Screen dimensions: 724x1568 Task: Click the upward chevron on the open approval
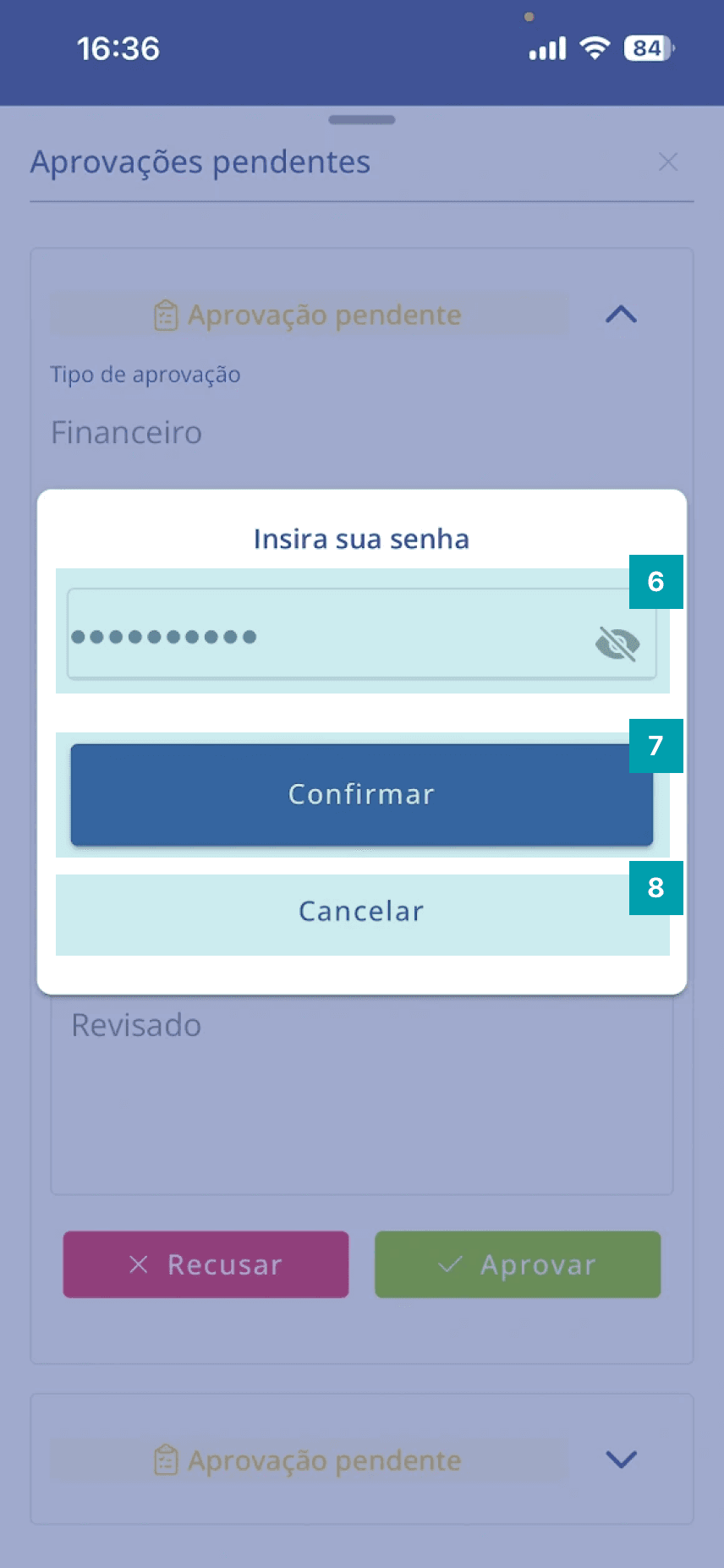pyautogui.click(x=622, y=314)
